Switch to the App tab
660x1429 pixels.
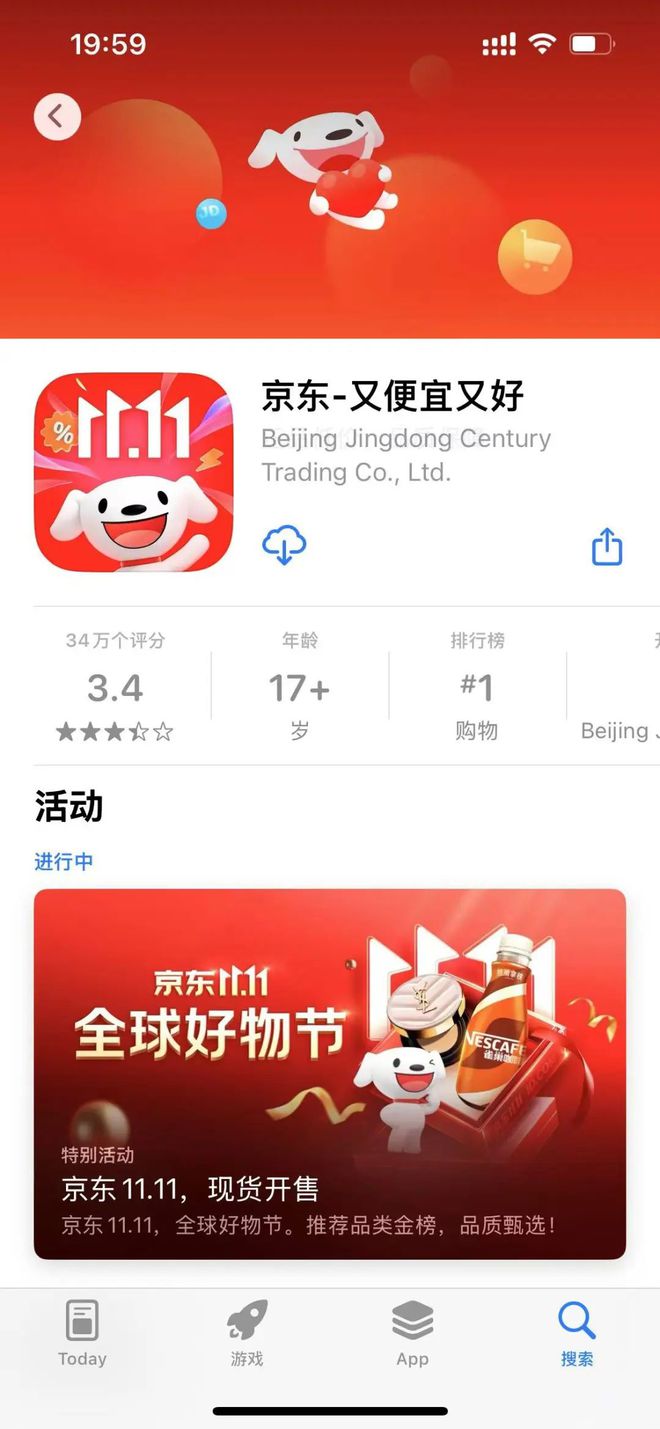coord(412,1332)
